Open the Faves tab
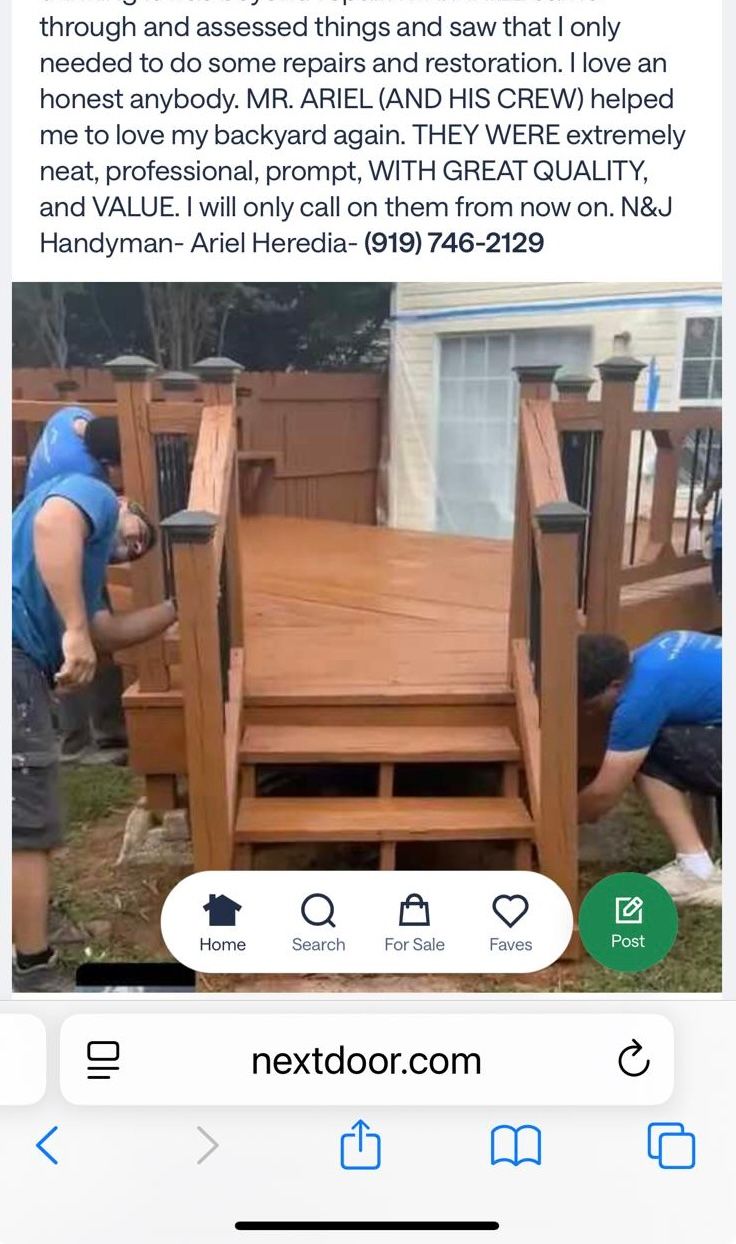The width and height of the screenshot is (736, 1244). click(x=510, y=922)
